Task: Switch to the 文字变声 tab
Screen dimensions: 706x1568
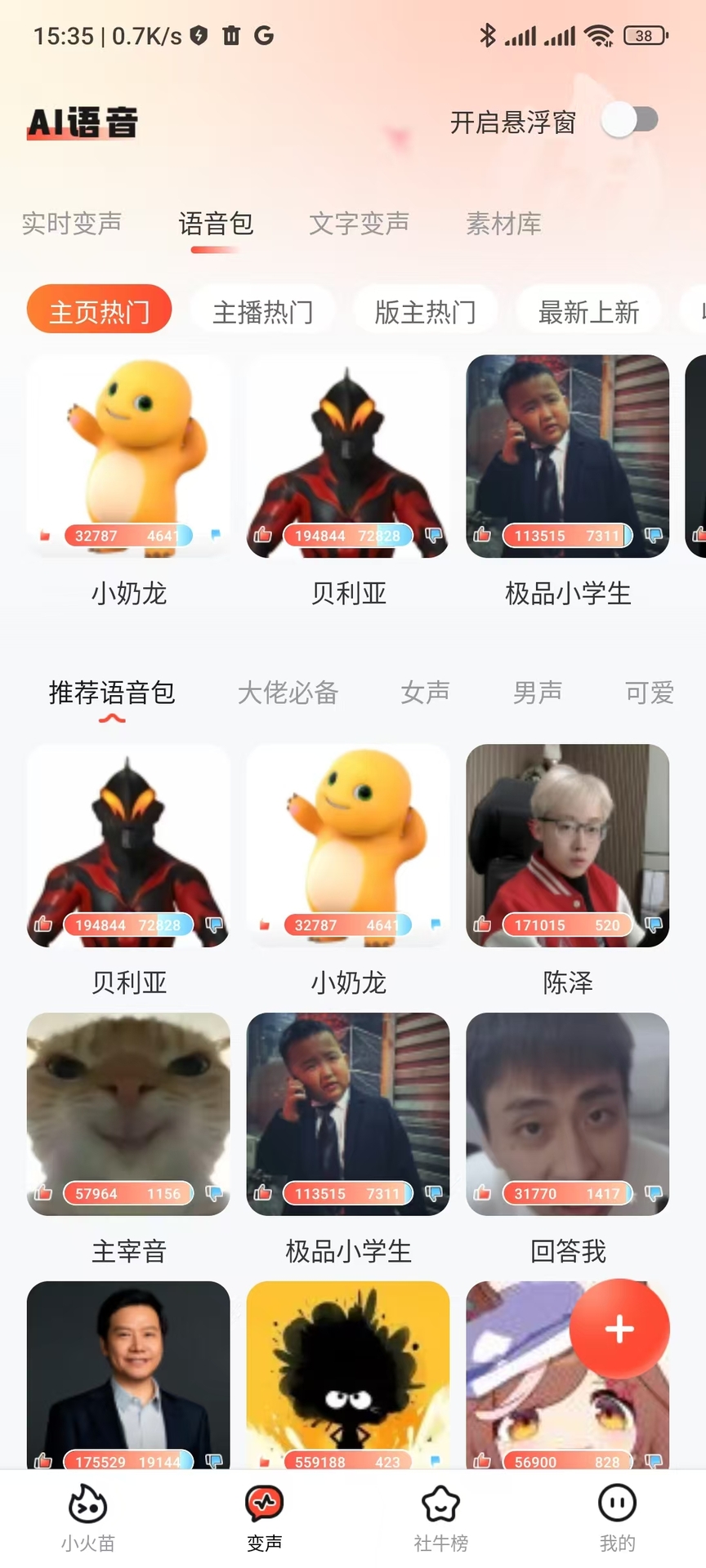Action: 359,223
